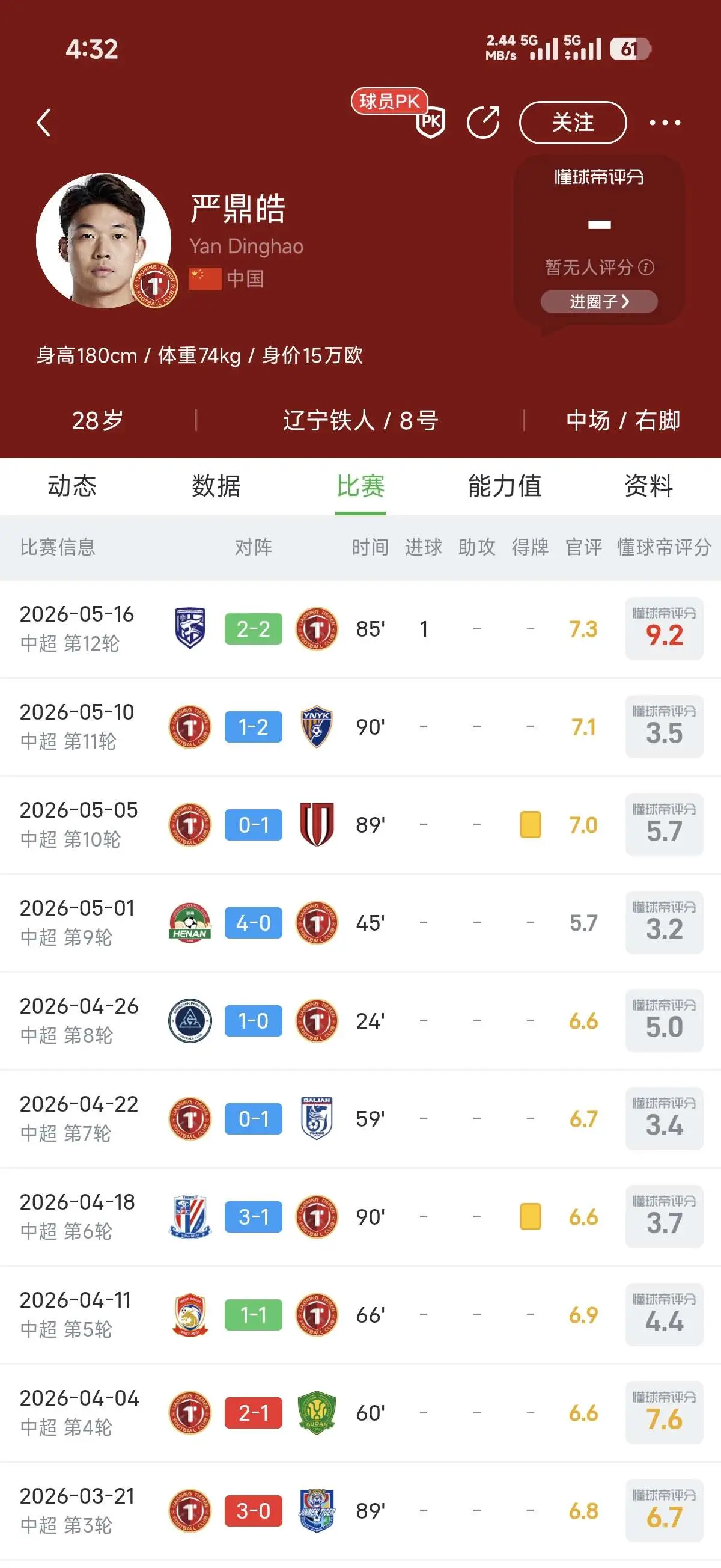View the 2026-05-05 第10轮 match
This screenshot has height=1568, width=721.
[x=360, y=825]
